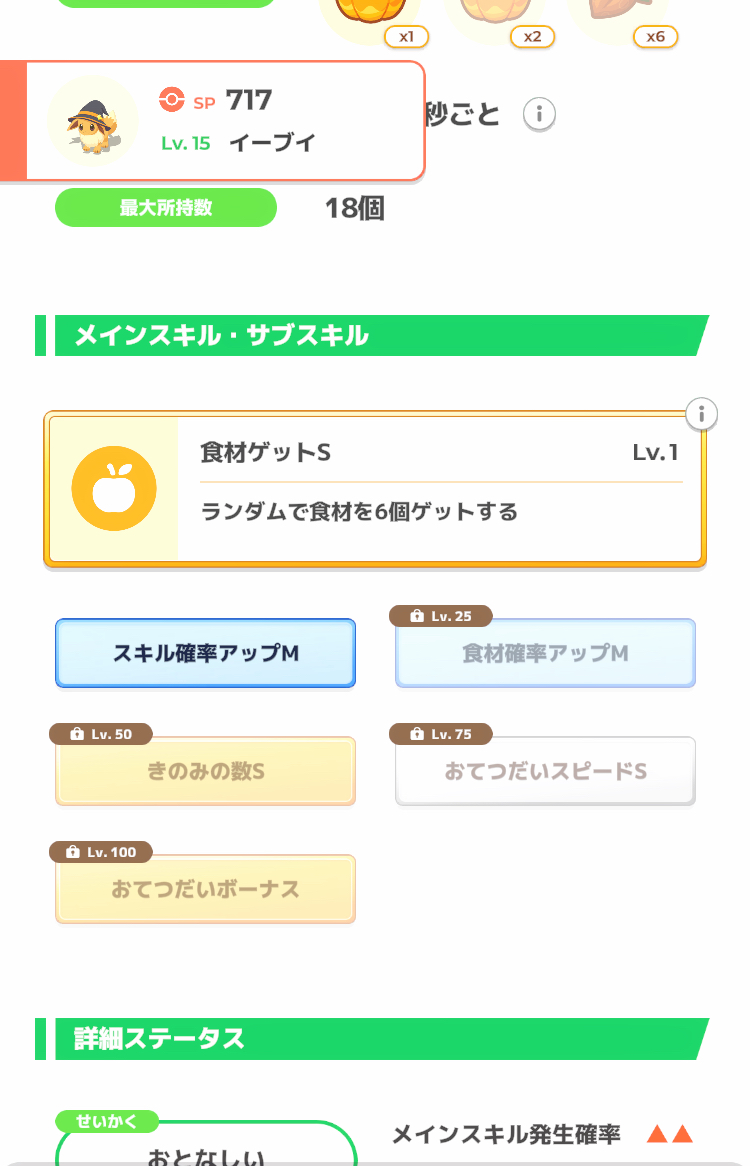The image size is (750, 1166).
Task: Tap the locked 食材確率アップM sub skill
Action: (x=545, y=653)
